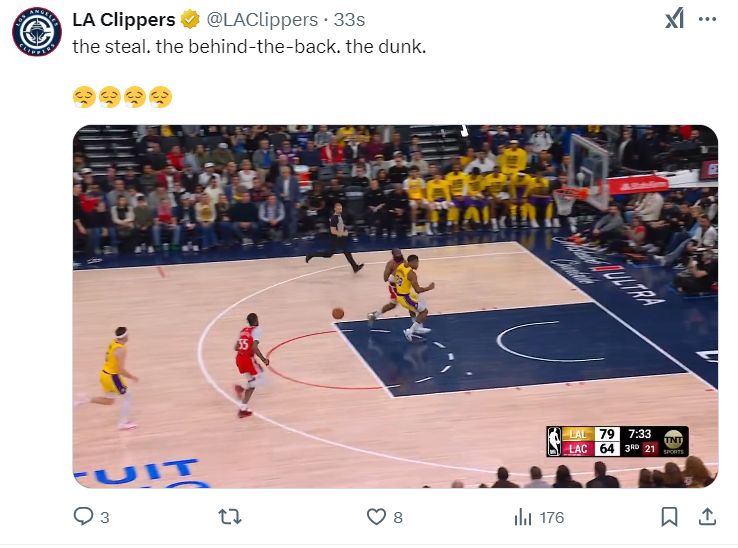Repost the LA Clippers tweet
738x548 pixels.
pyautogui.click(x=231, y=517)
